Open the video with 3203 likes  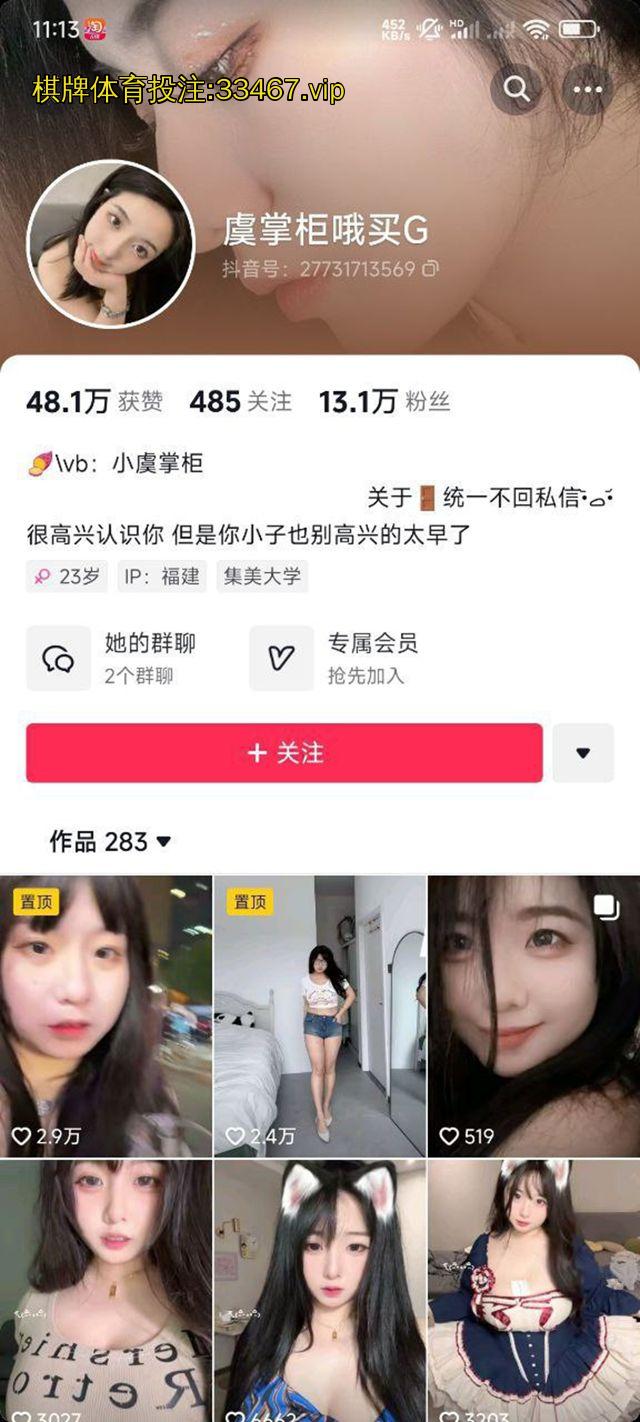(534, 1290)
